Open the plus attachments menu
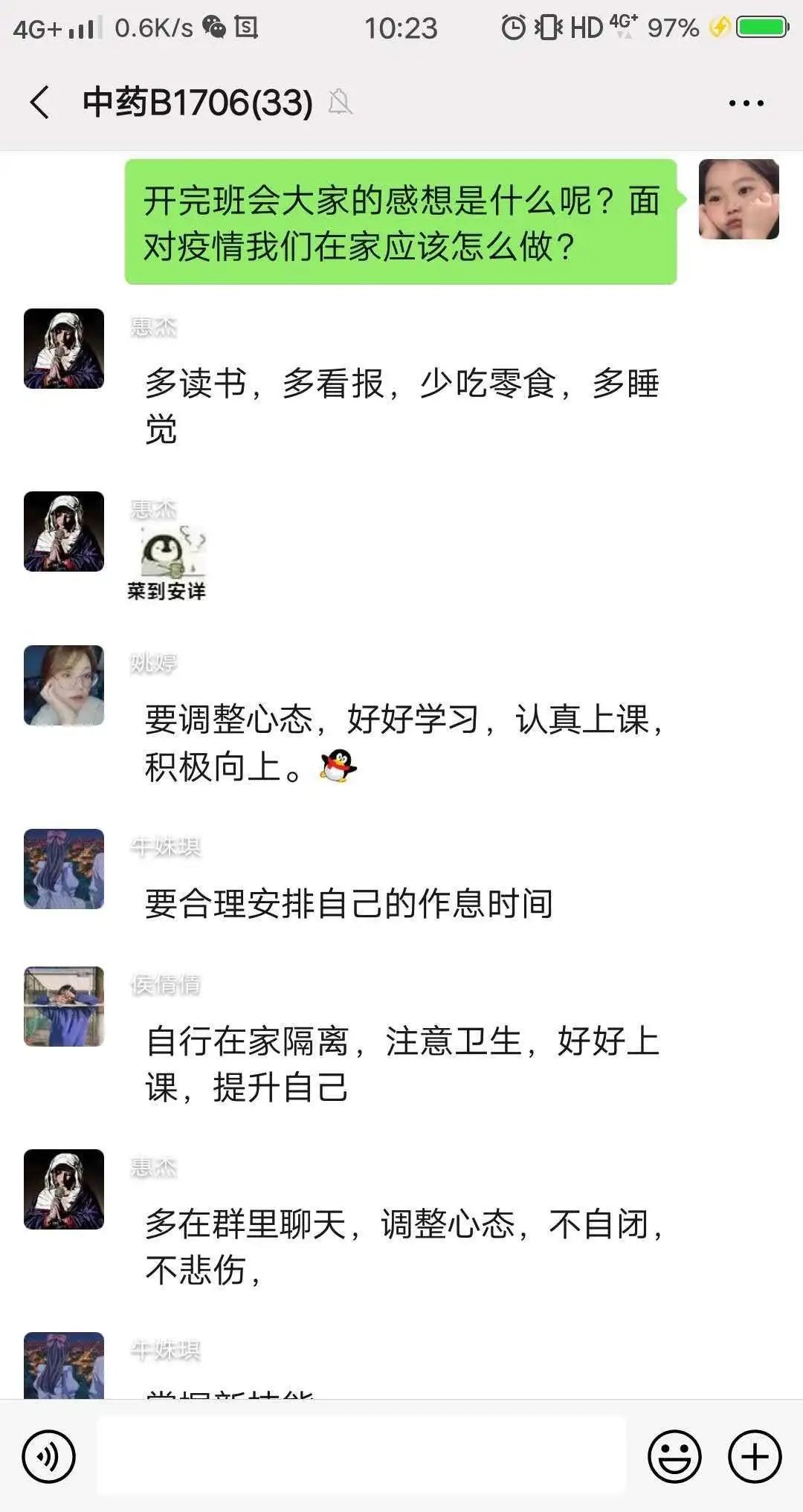 pyautogui.click(x=754, y=1456)
